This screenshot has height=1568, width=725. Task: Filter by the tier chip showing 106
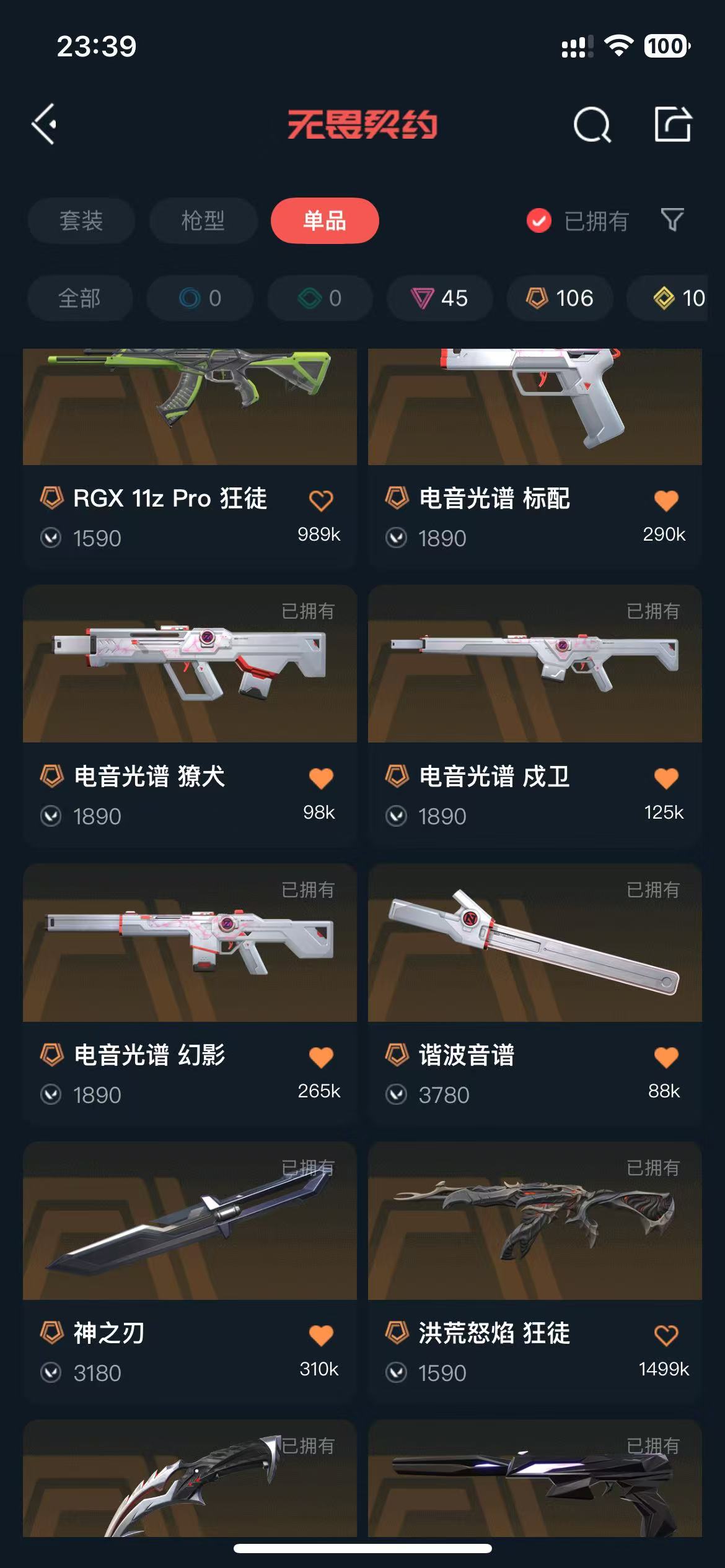560,298
